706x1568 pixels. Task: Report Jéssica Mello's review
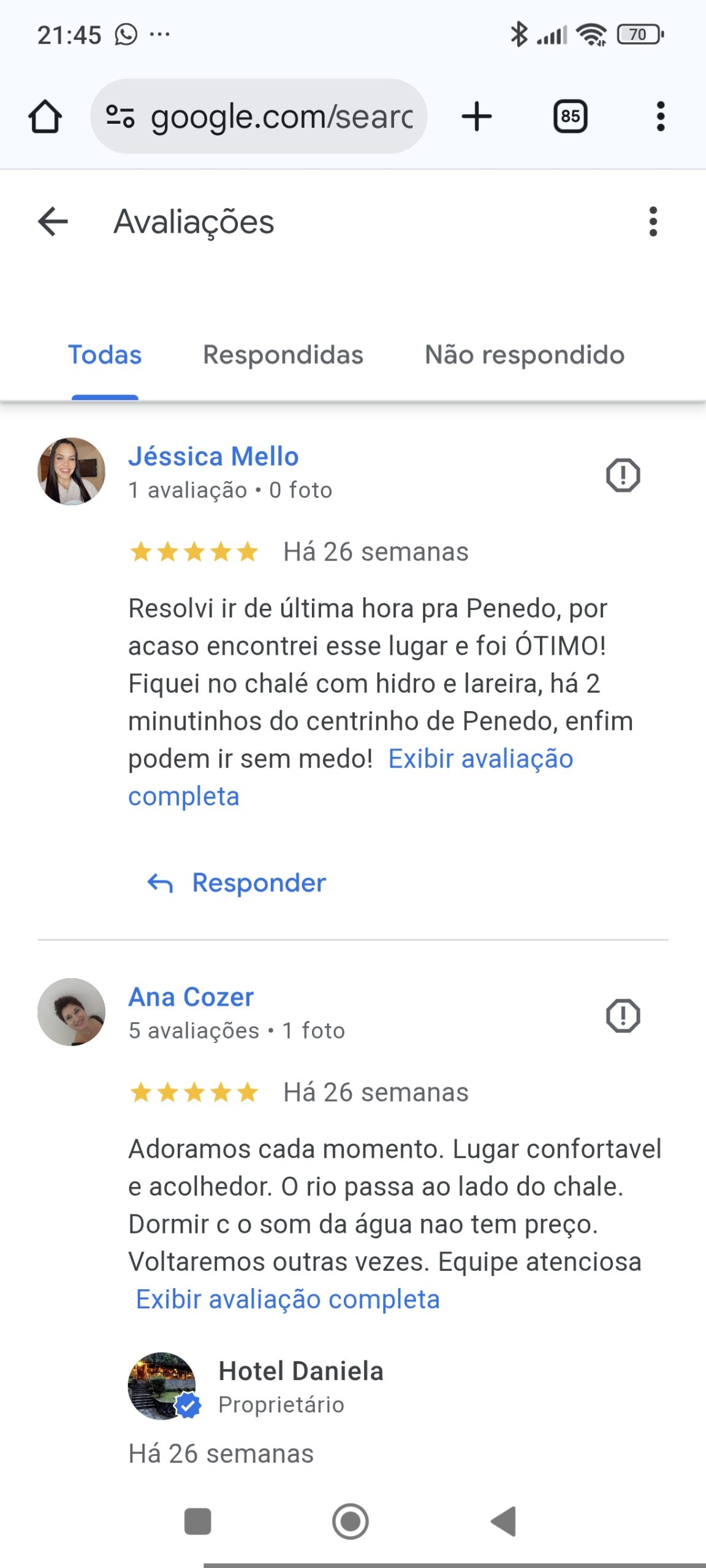coord(623,475)
